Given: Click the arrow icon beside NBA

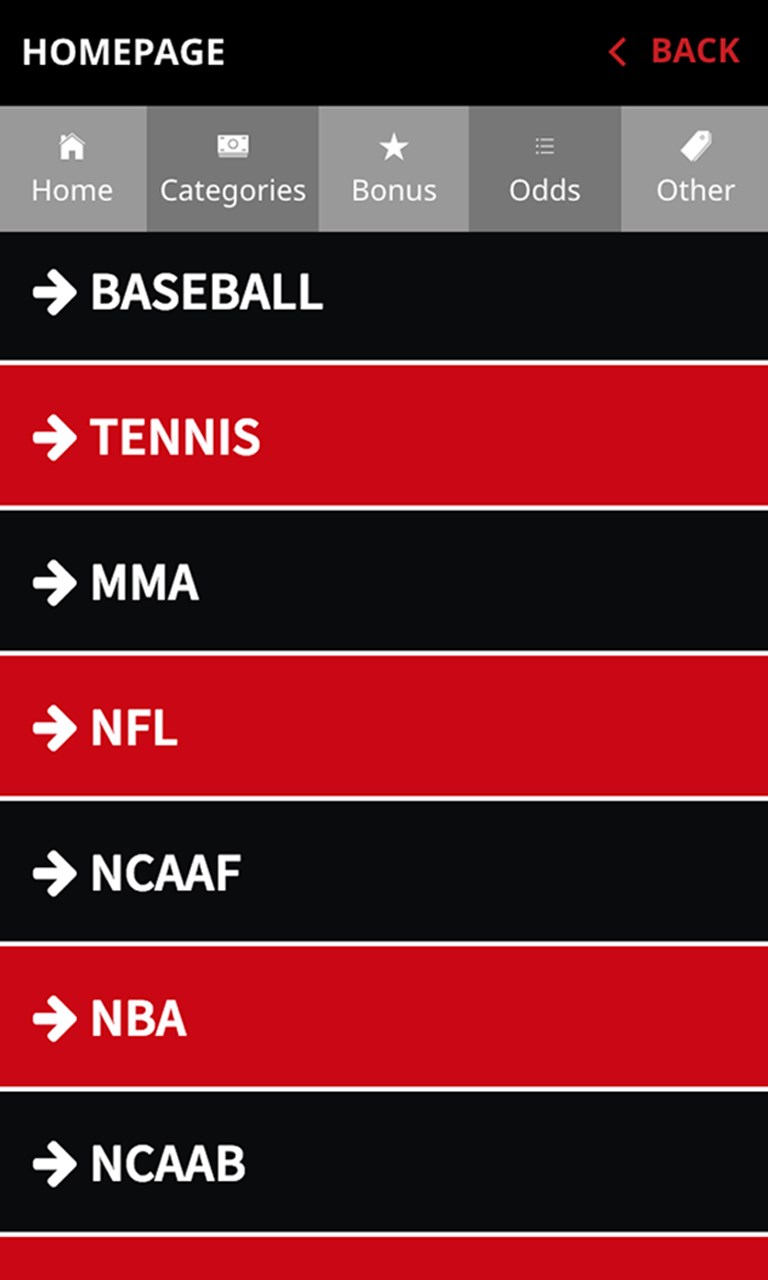Looking at the screenshot, I should [54, 1019].
